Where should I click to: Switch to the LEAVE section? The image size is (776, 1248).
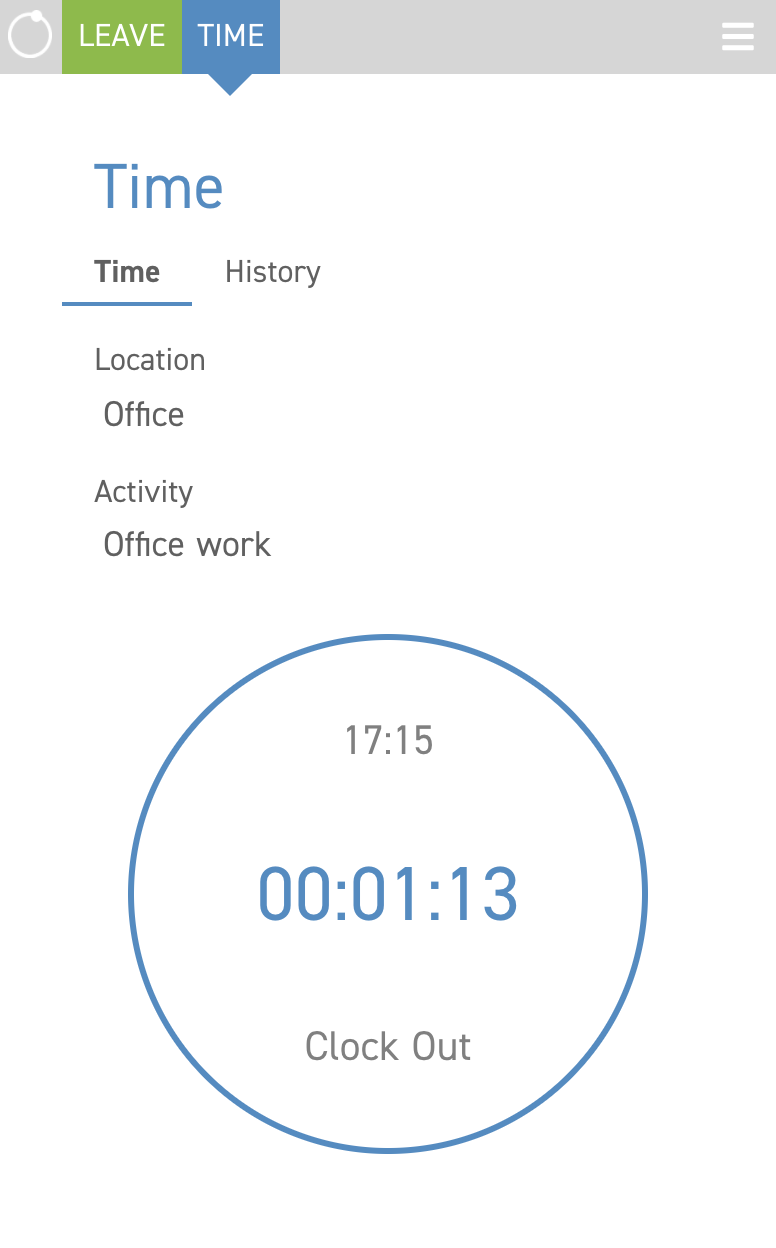coord(122,36)
